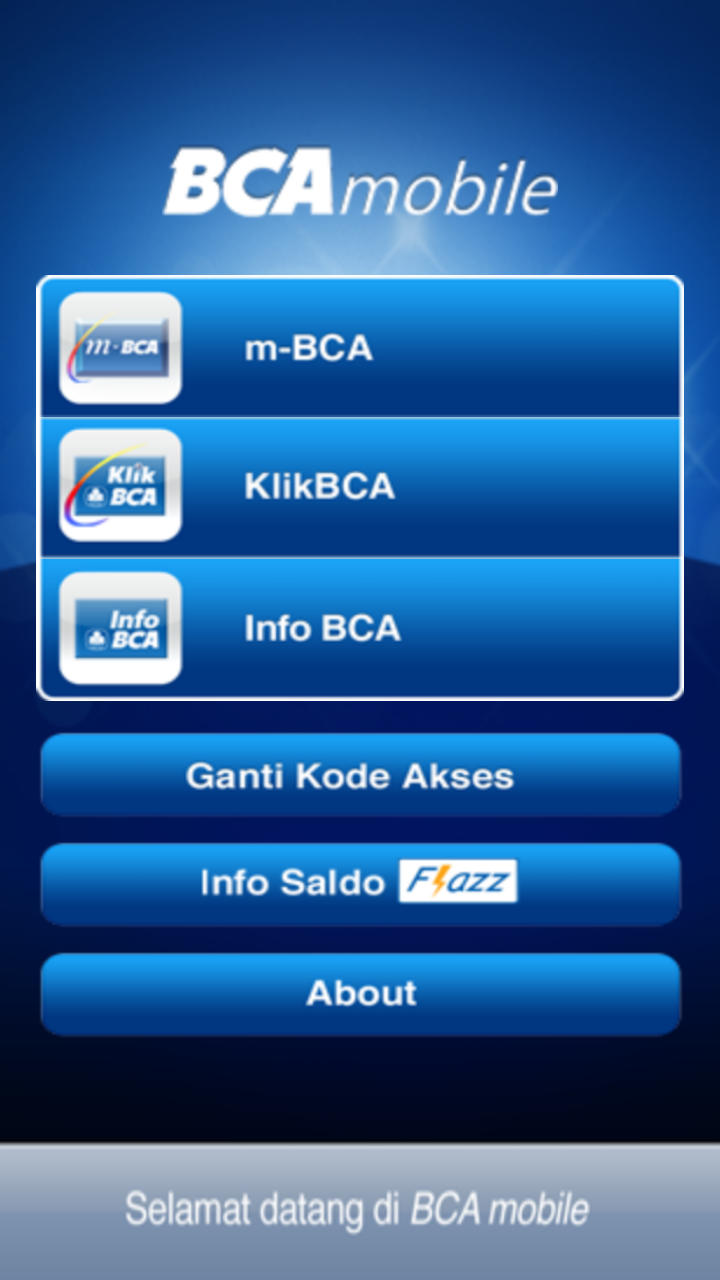Open Info BCA
The height and width of the screenshot is (1280, 720).
(360, 628)
